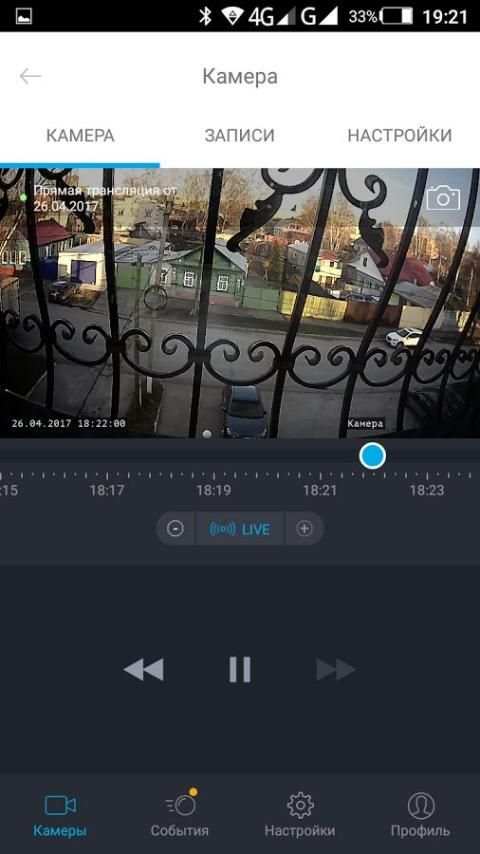Open Камеры in bottom navigation
480x854 pixels.
(x=60, y=815)
